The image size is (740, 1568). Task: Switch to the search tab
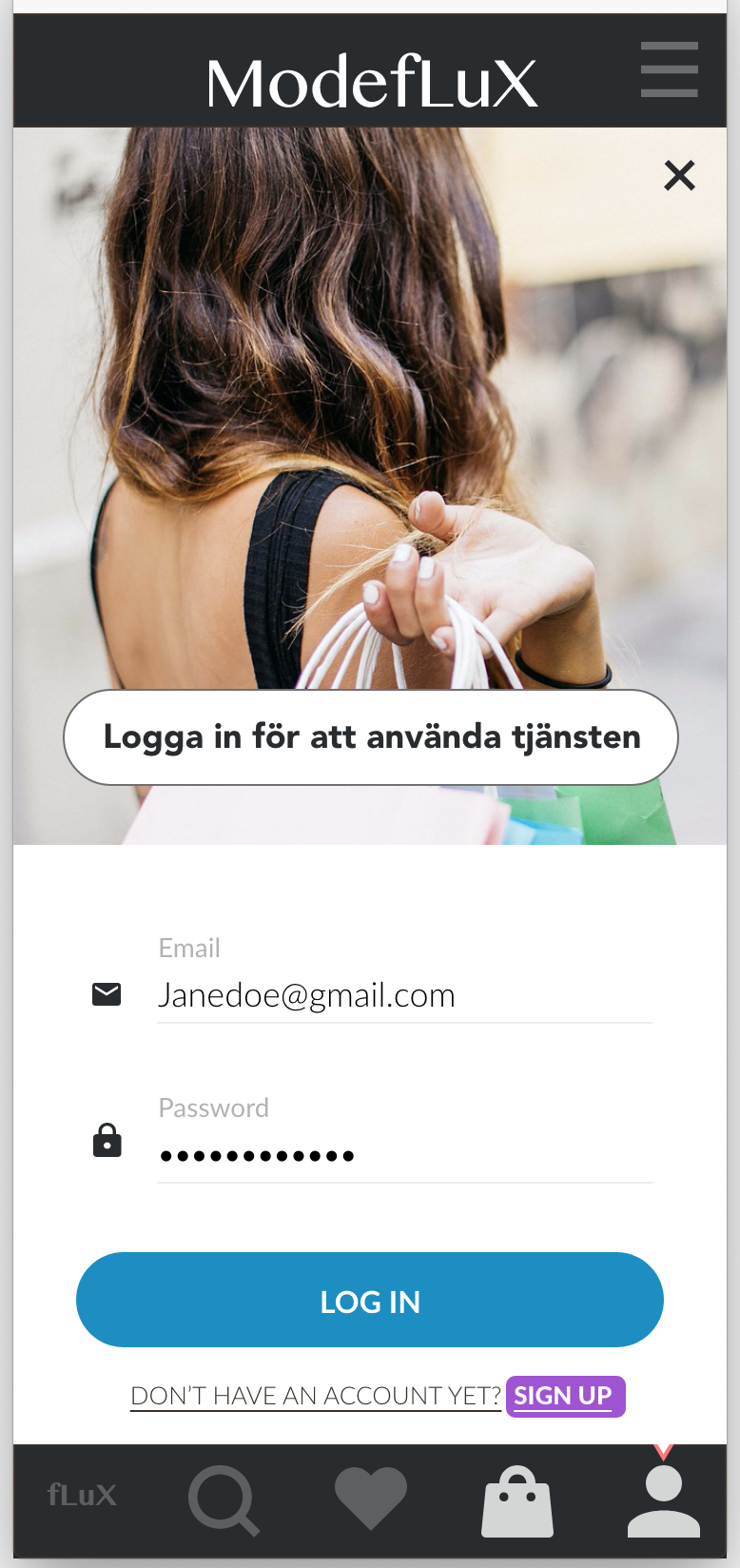224,1500
